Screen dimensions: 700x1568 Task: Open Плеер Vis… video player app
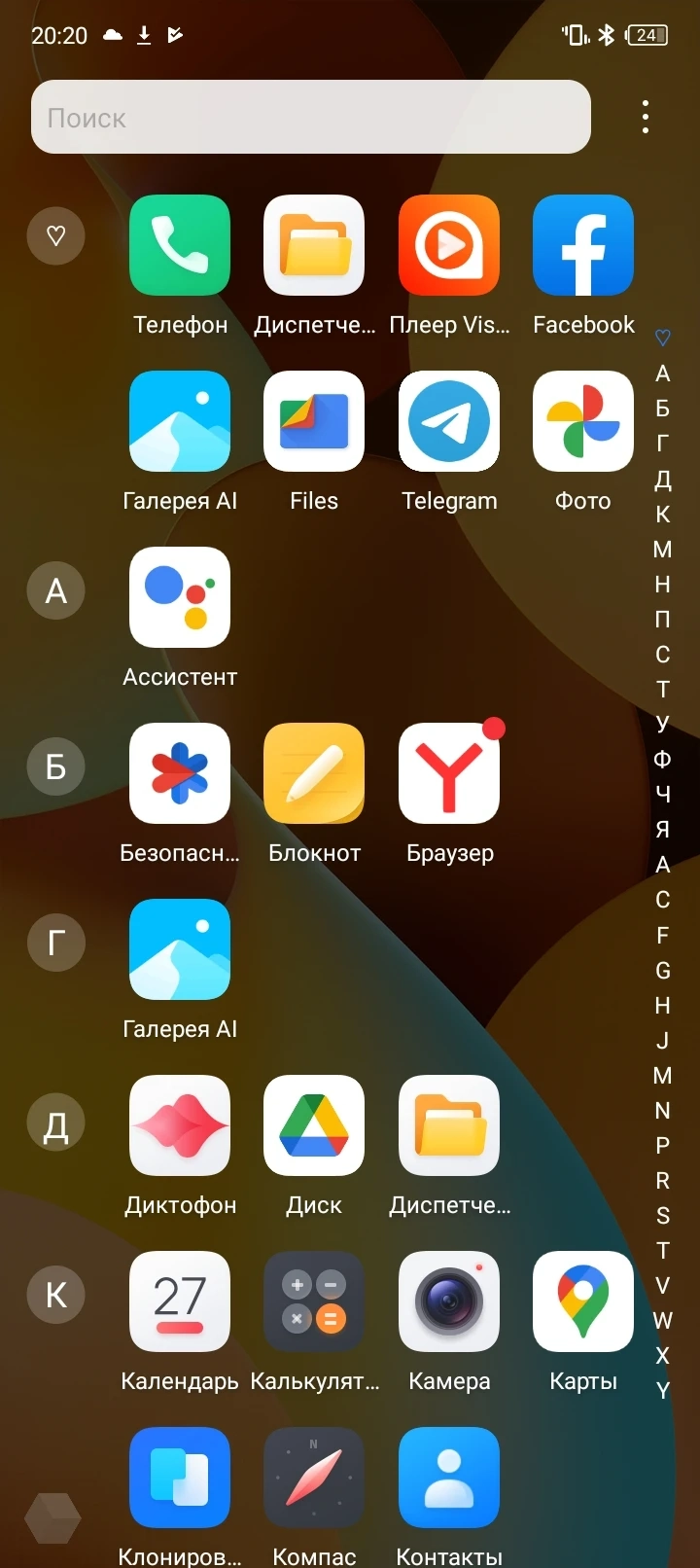click(x=449, y=245)
